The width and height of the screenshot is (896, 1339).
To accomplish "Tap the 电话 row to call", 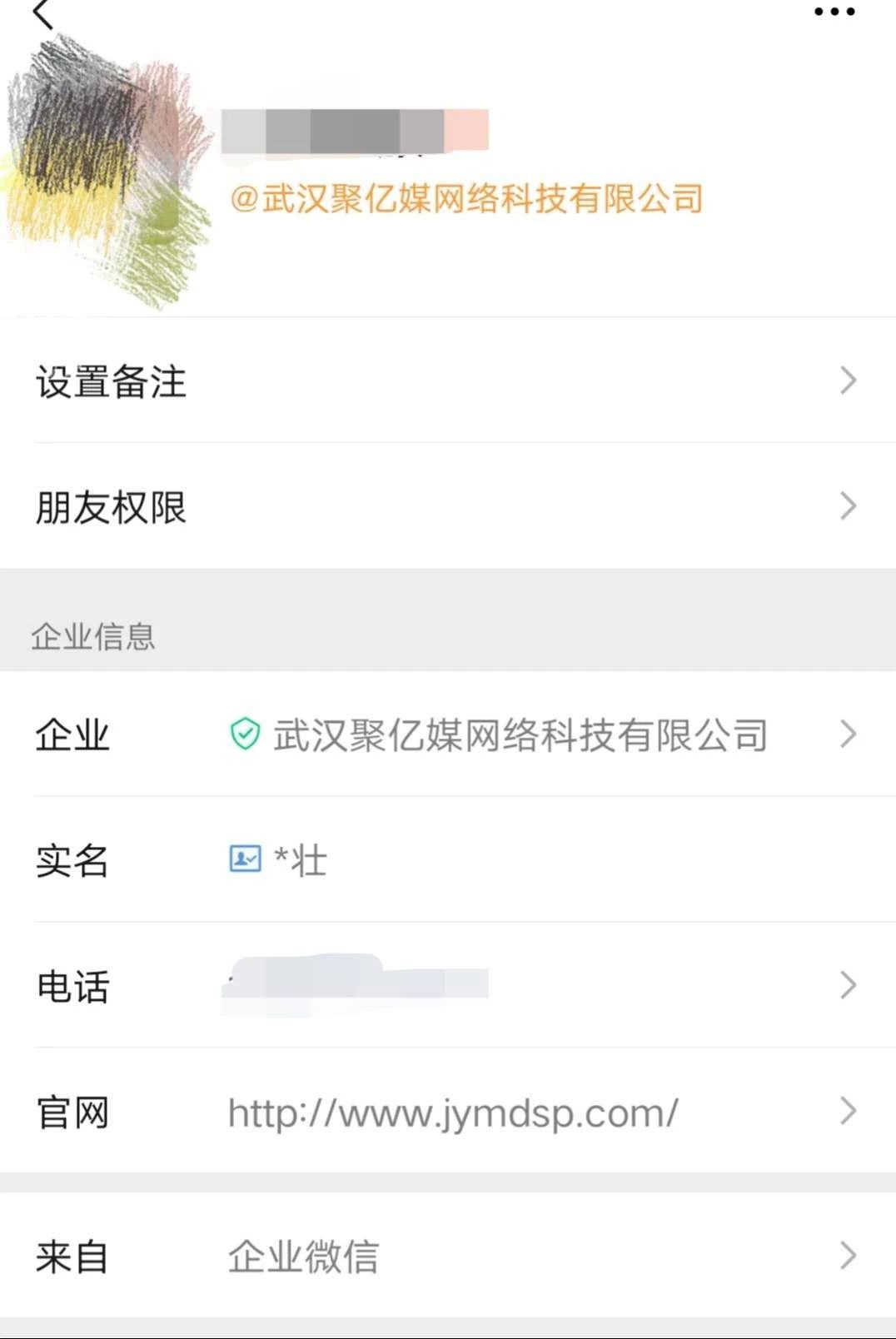I will point(448,986).
